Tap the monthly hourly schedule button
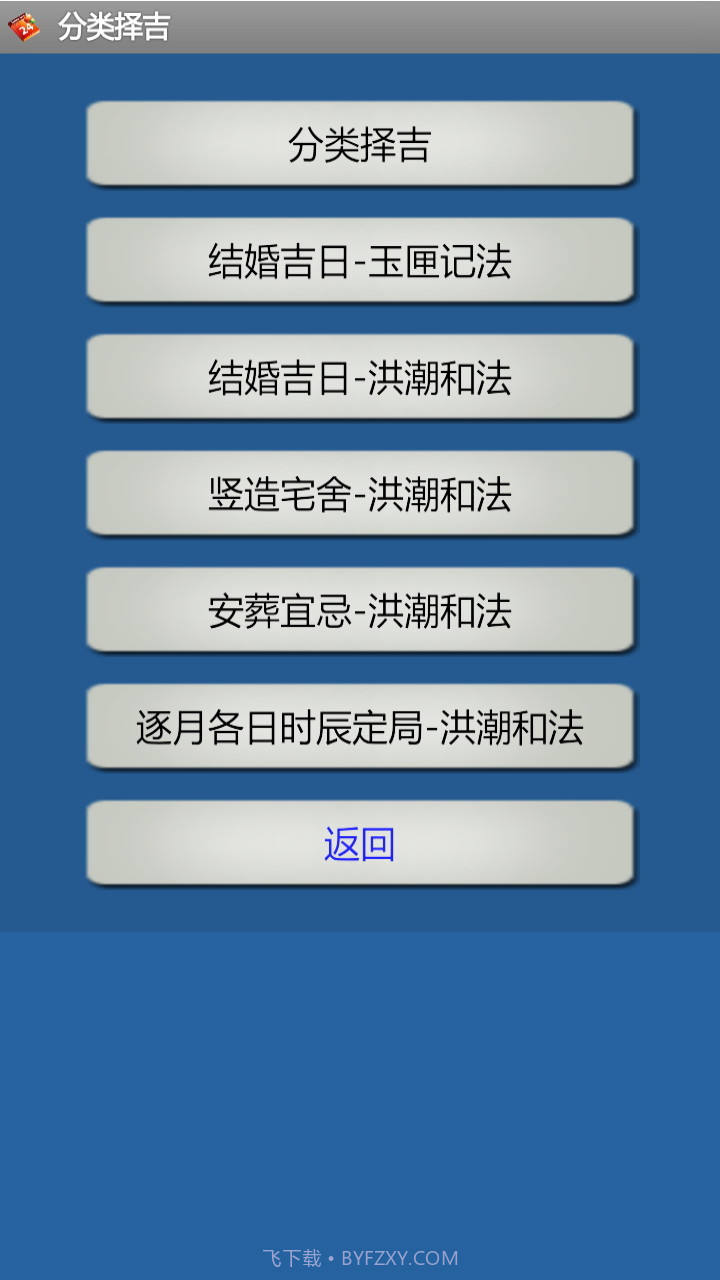 360,727
